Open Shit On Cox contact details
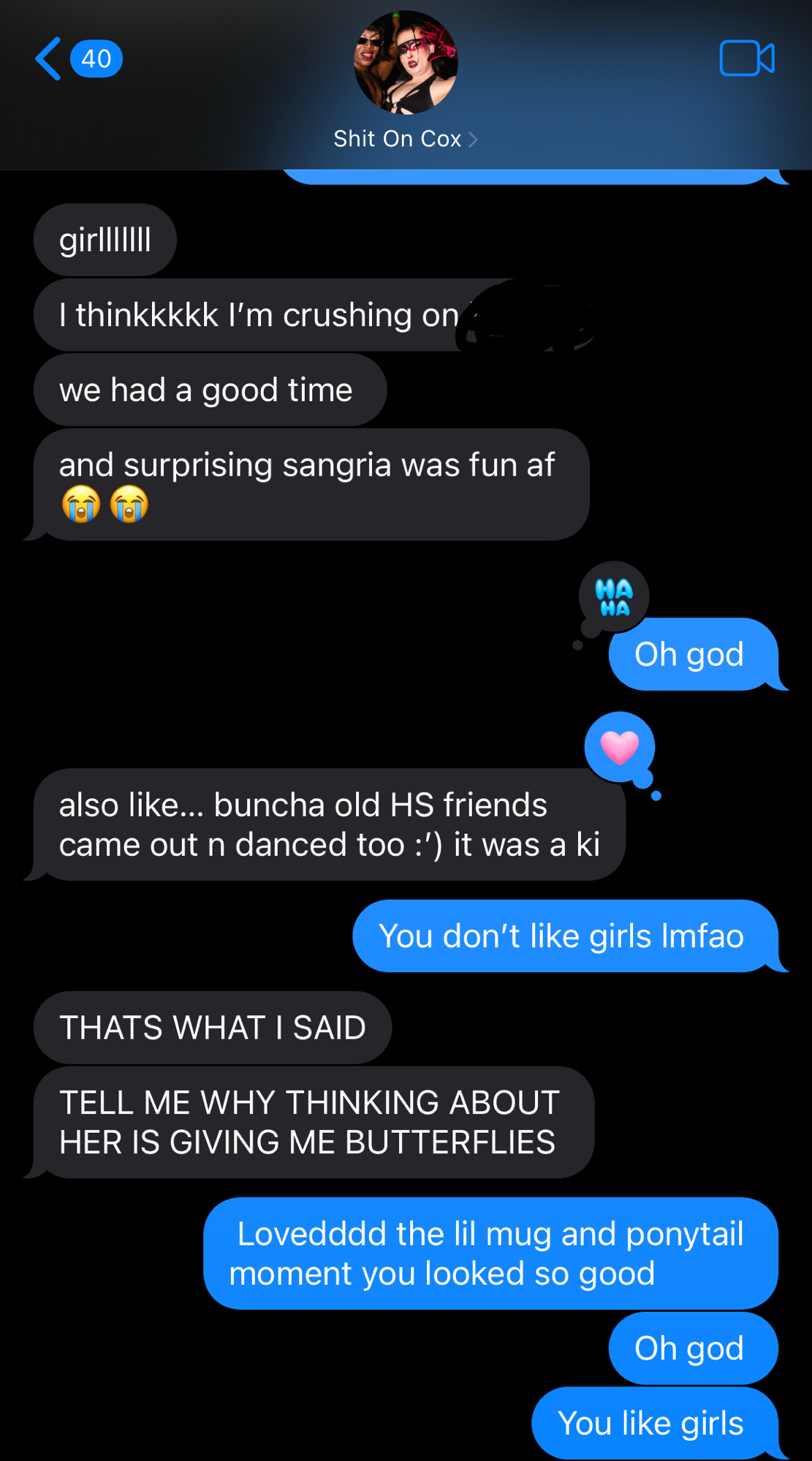 [x=405, y=139]
